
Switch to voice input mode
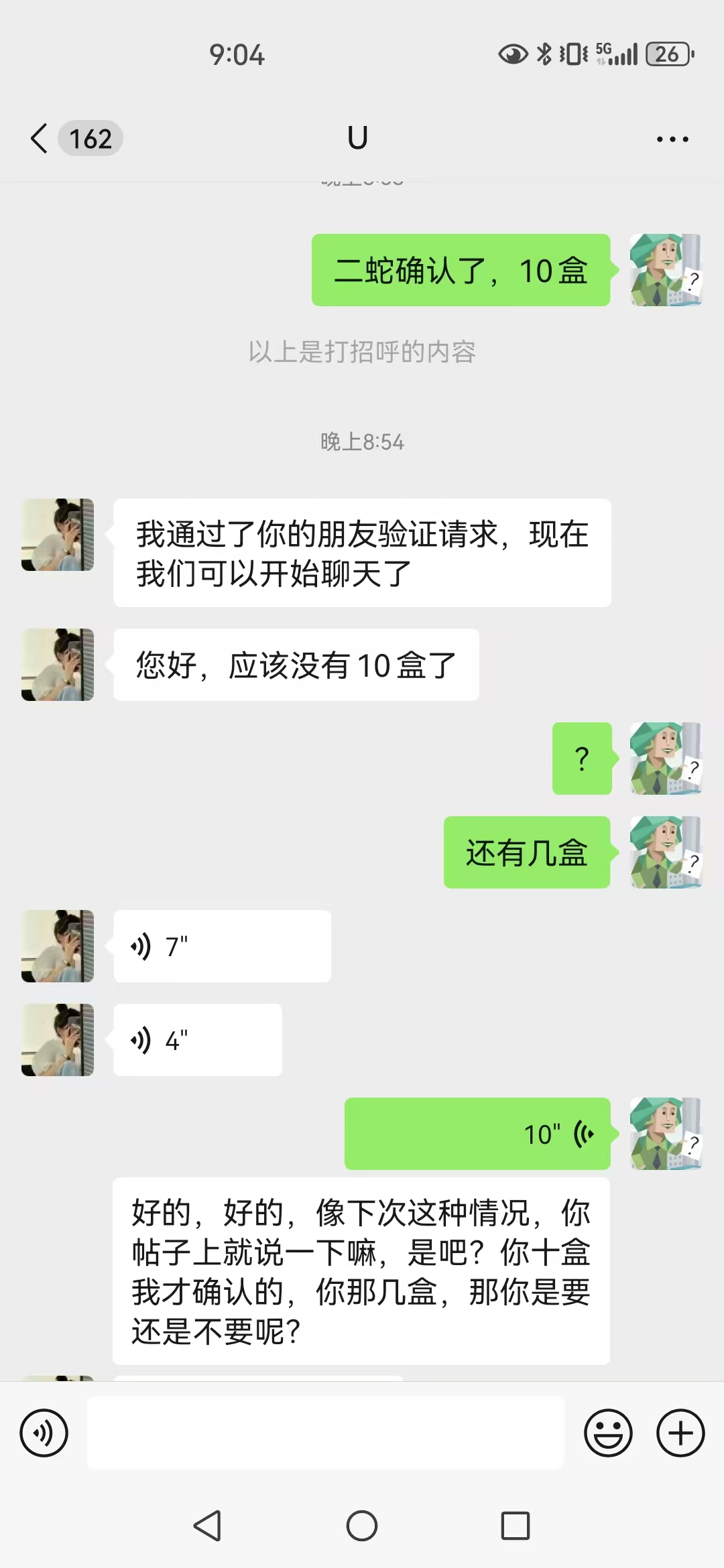[x=44, y=1433]
